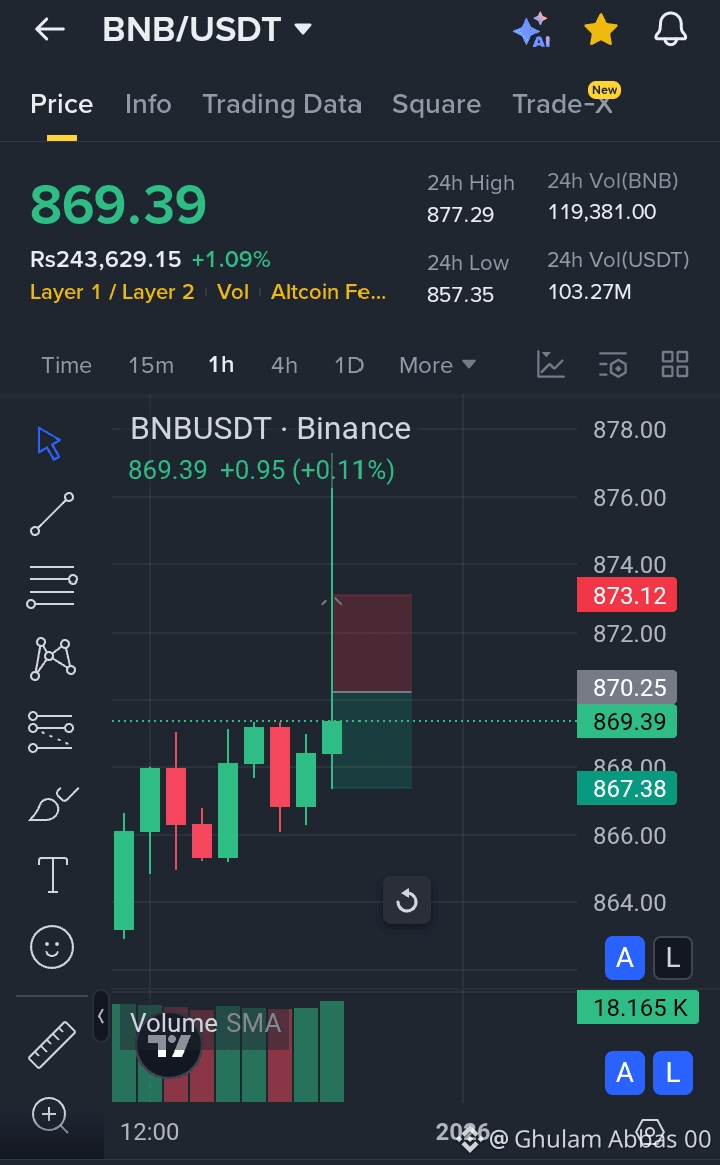Viewport: 720px width, 1165px height.
Task: Select the 1D chart interval
Action: click(x=349, y=365)
